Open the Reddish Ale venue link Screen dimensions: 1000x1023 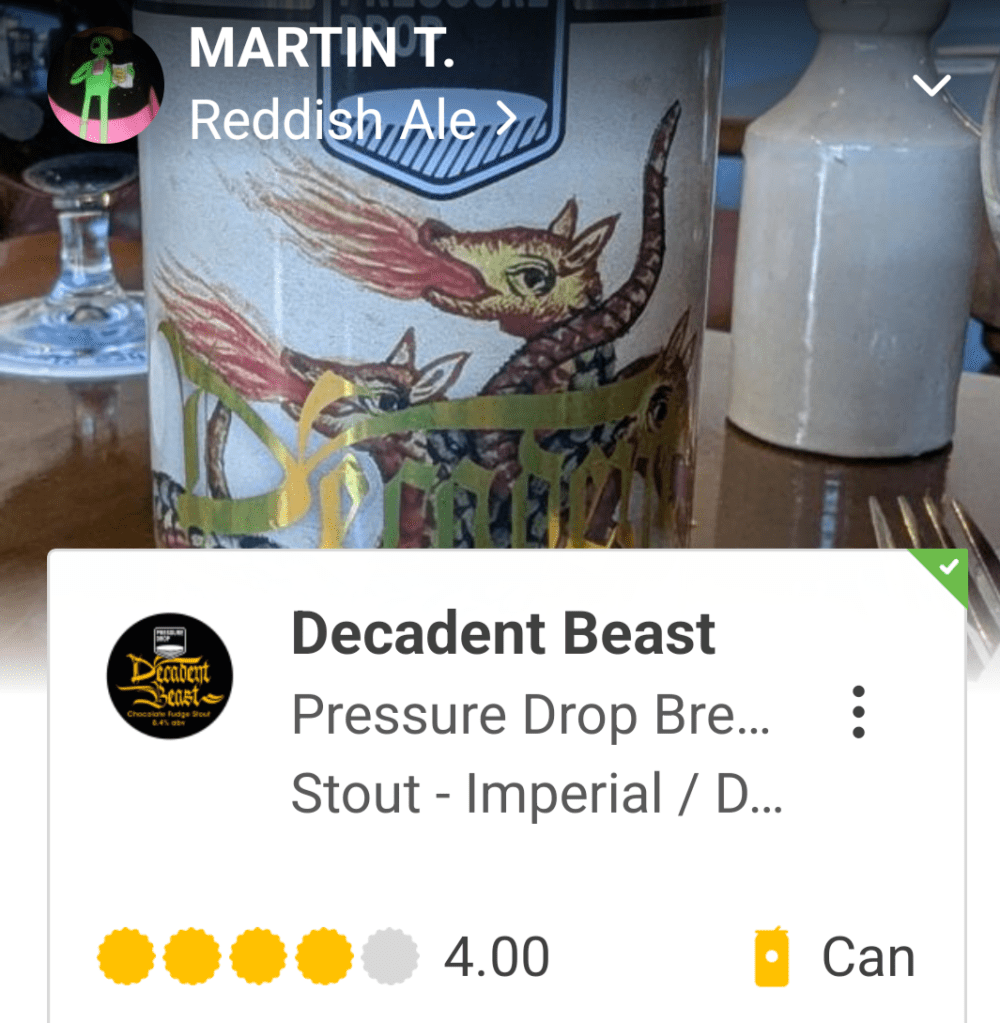coord(352,120)
